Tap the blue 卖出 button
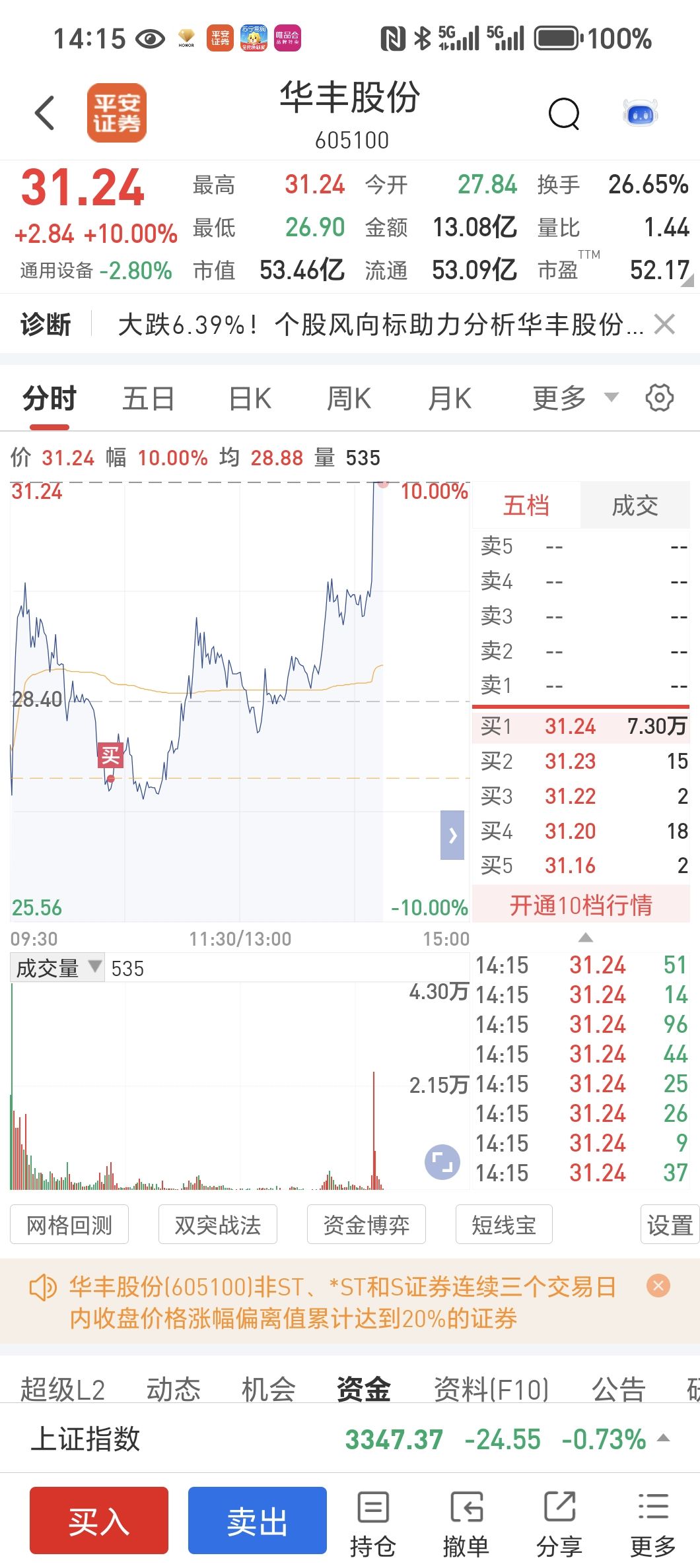The height and width of the screenshot is (1568, 700). pos(258,1520)
